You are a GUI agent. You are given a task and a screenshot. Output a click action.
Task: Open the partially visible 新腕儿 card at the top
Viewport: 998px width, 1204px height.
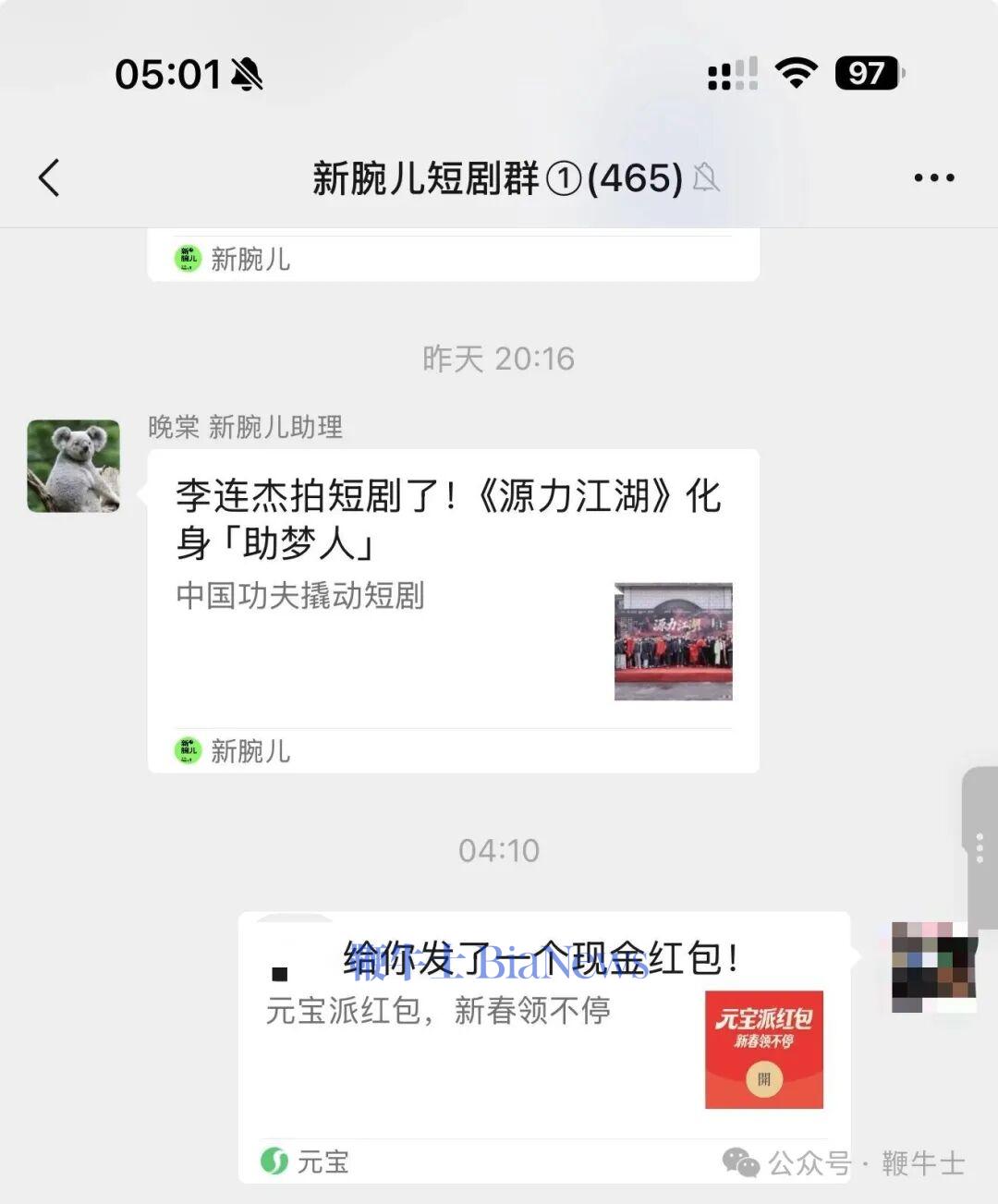pyautogui.click(x=453, y=256)
